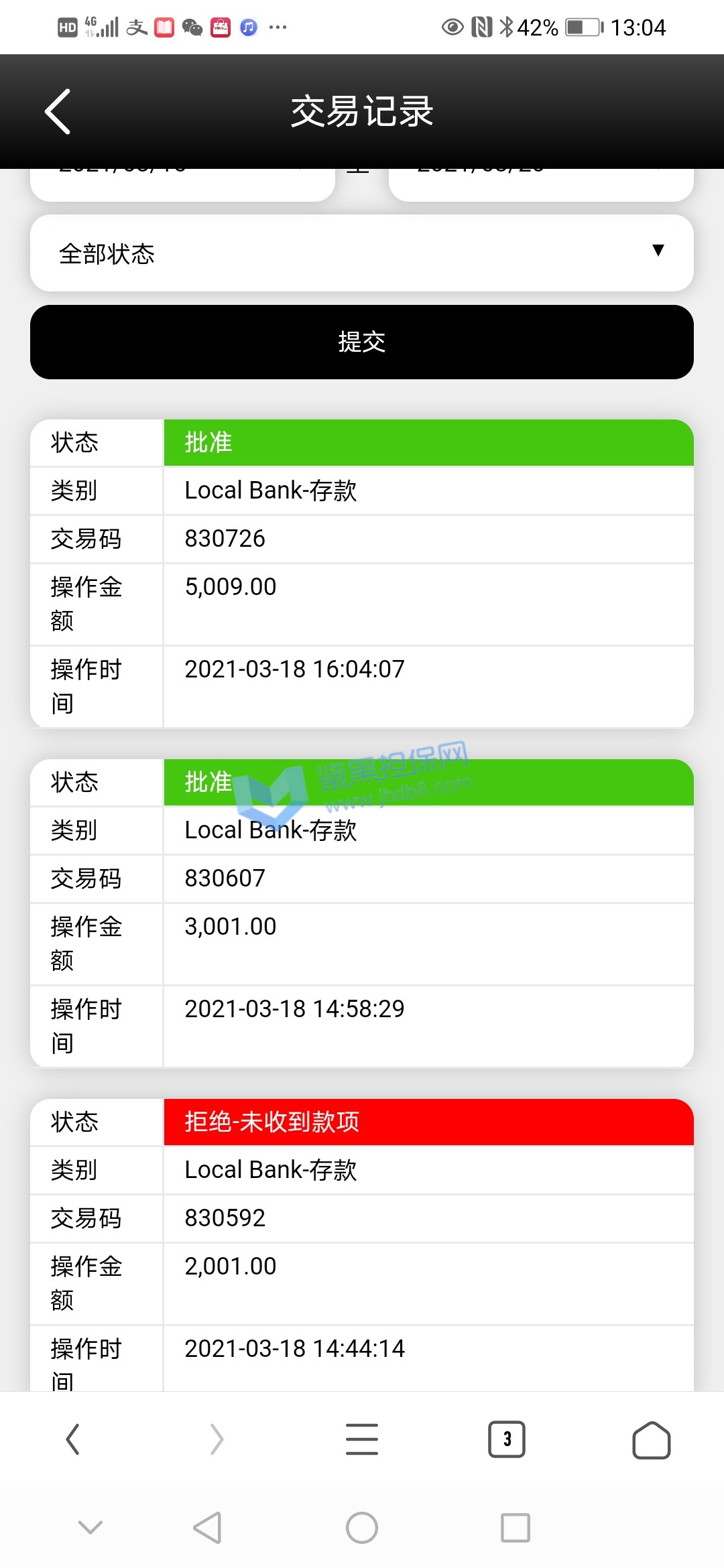This screenshot has width=724, height=1568.
Task: Tap the system home button
Action: click(362, 1528)
